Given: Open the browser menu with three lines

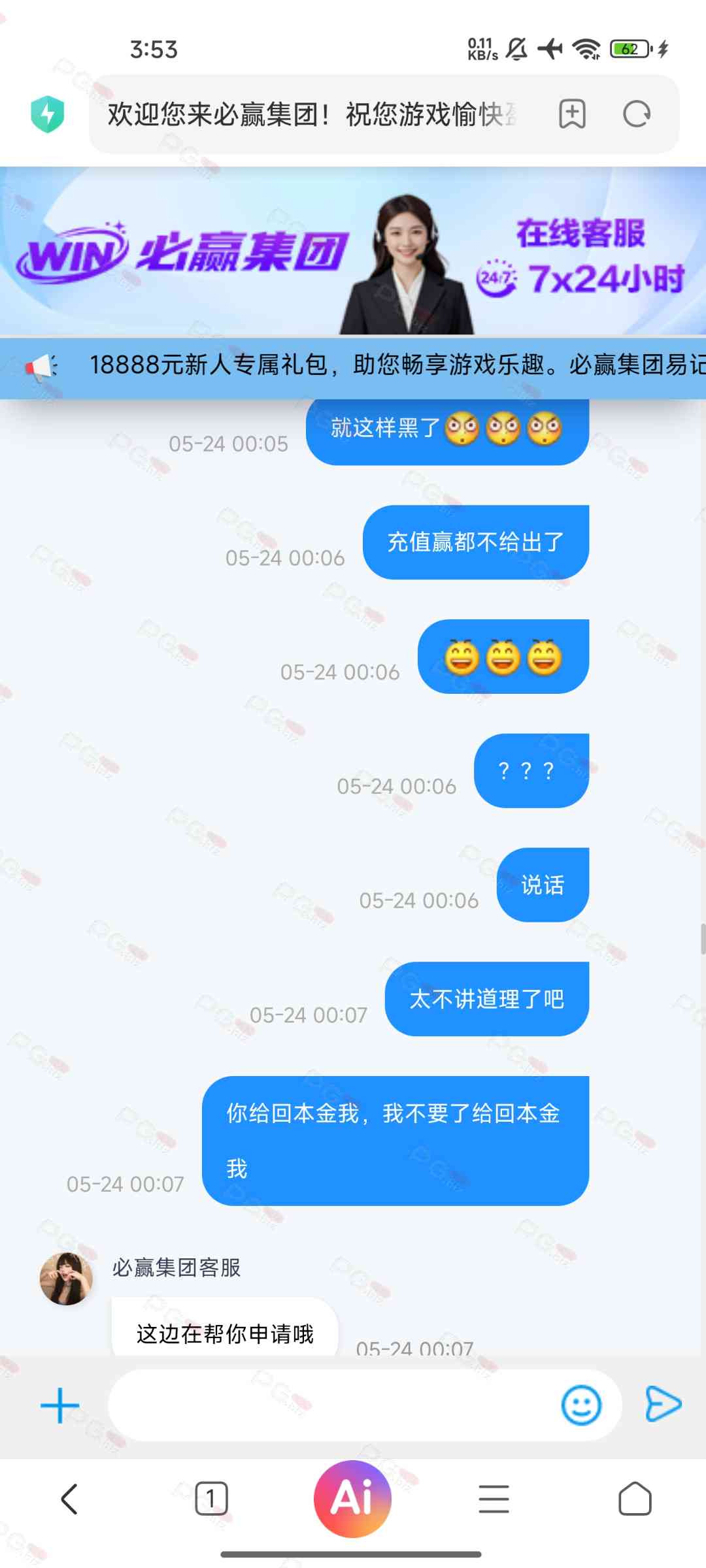Looking at the screenshot, I should [494, 1499].
